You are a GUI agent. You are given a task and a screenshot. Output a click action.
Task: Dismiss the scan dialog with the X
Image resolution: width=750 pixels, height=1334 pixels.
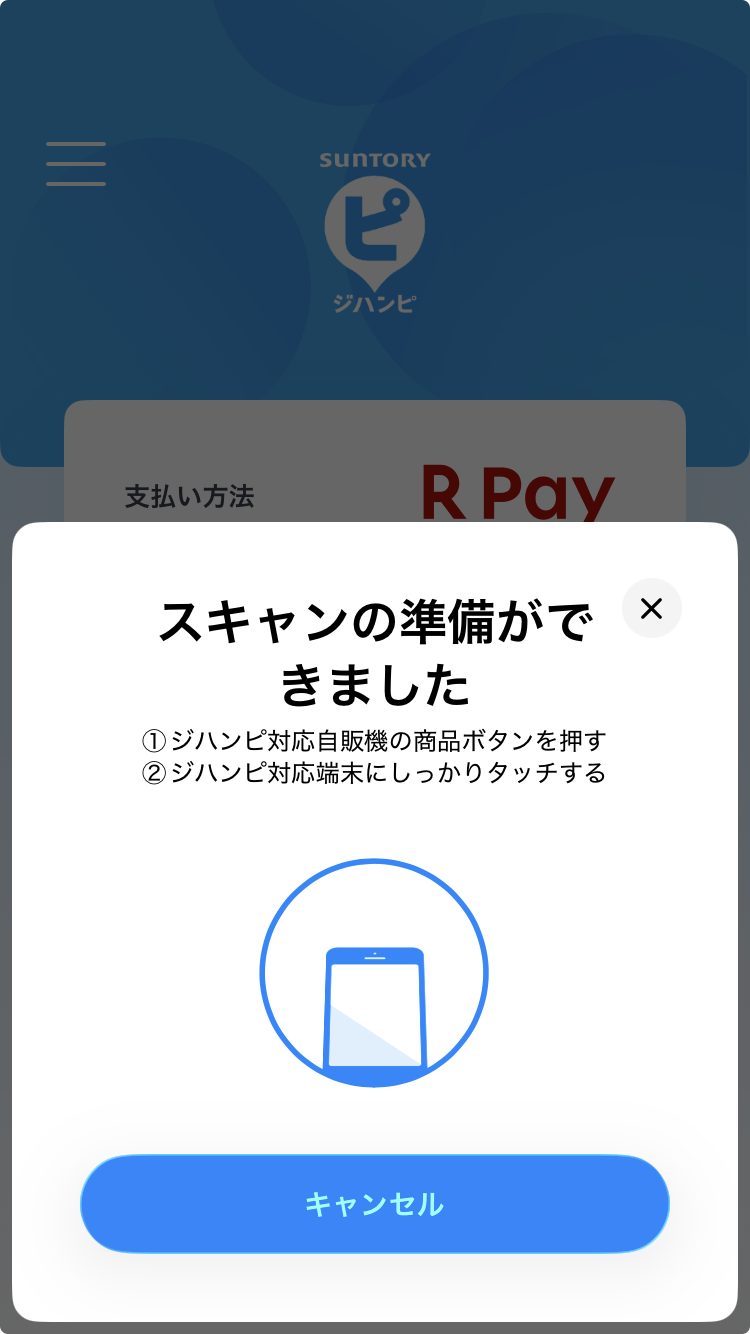coord(651,608)
